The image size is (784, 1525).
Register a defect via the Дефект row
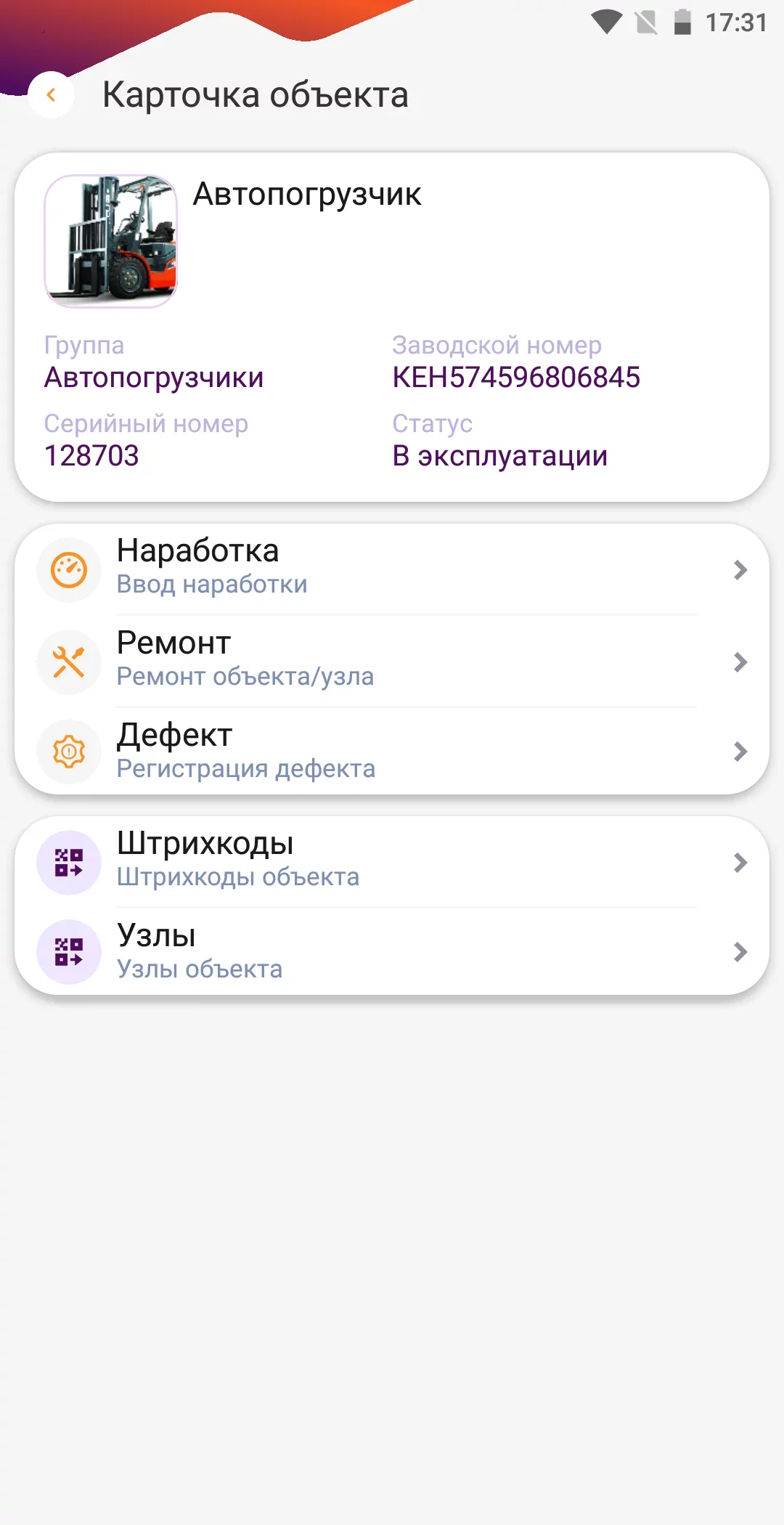(x=392, y=752)
